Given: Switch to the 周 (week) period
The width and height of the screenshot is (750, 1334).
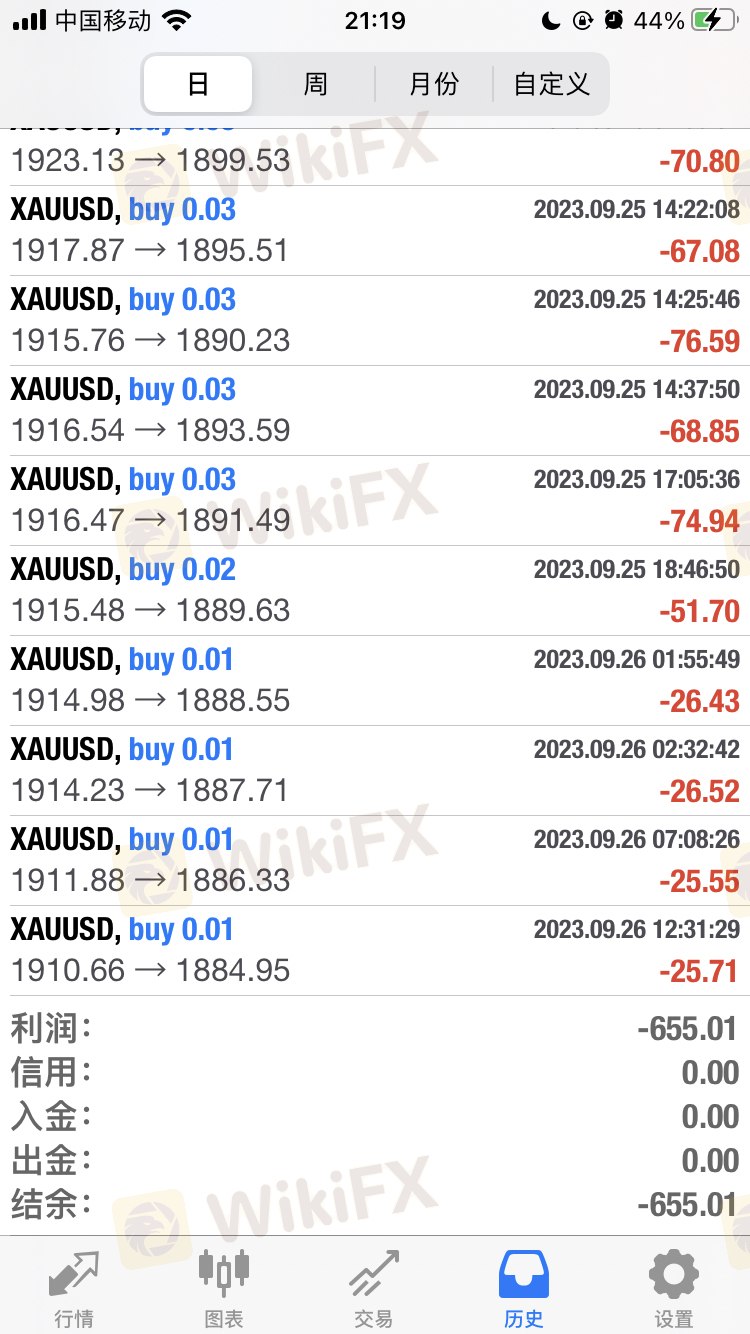Looking at the screenshot, I should point(315,84).
